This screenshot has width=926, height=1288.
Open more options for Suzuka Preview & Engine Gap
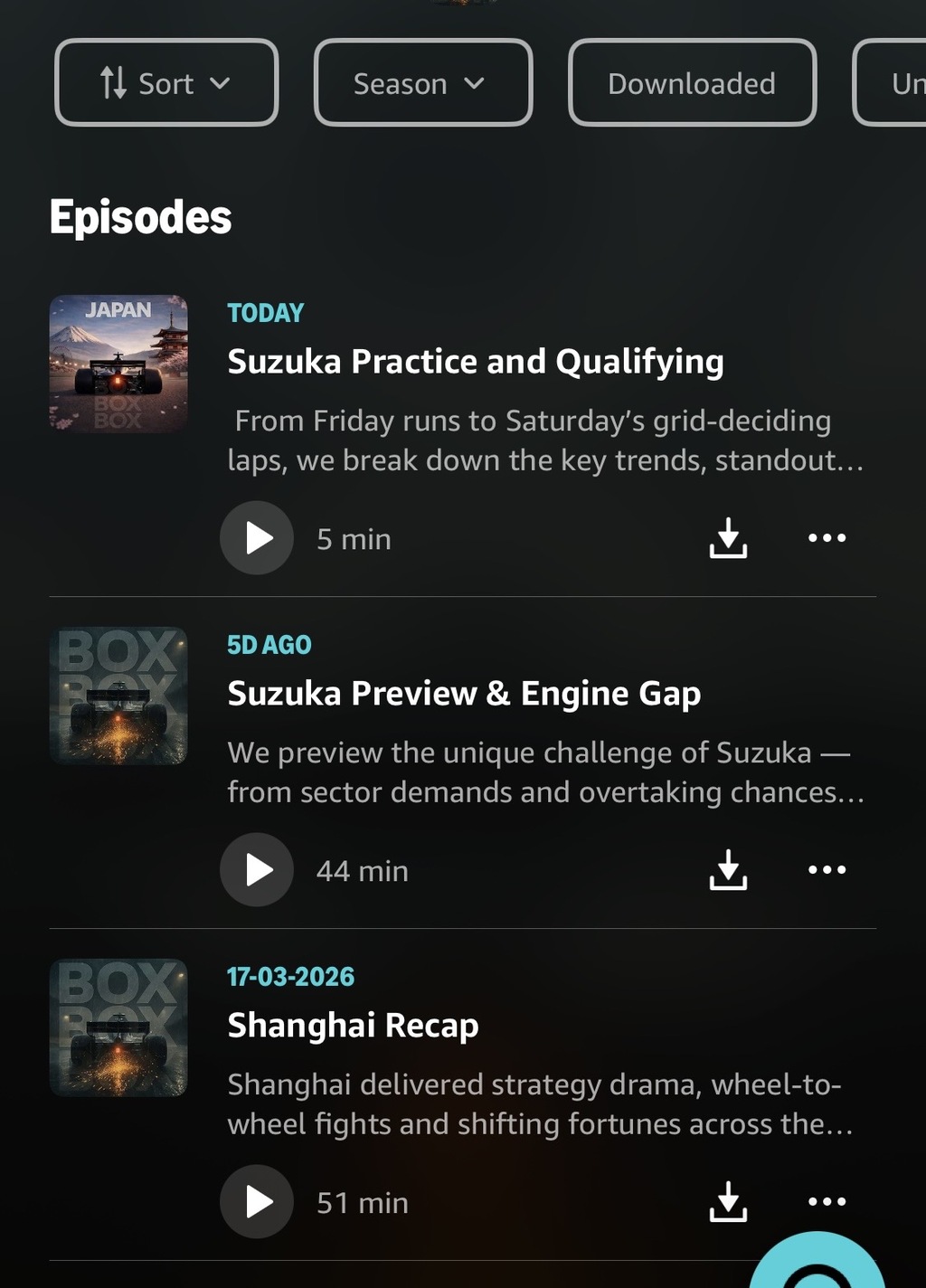[x=827, y=870]
